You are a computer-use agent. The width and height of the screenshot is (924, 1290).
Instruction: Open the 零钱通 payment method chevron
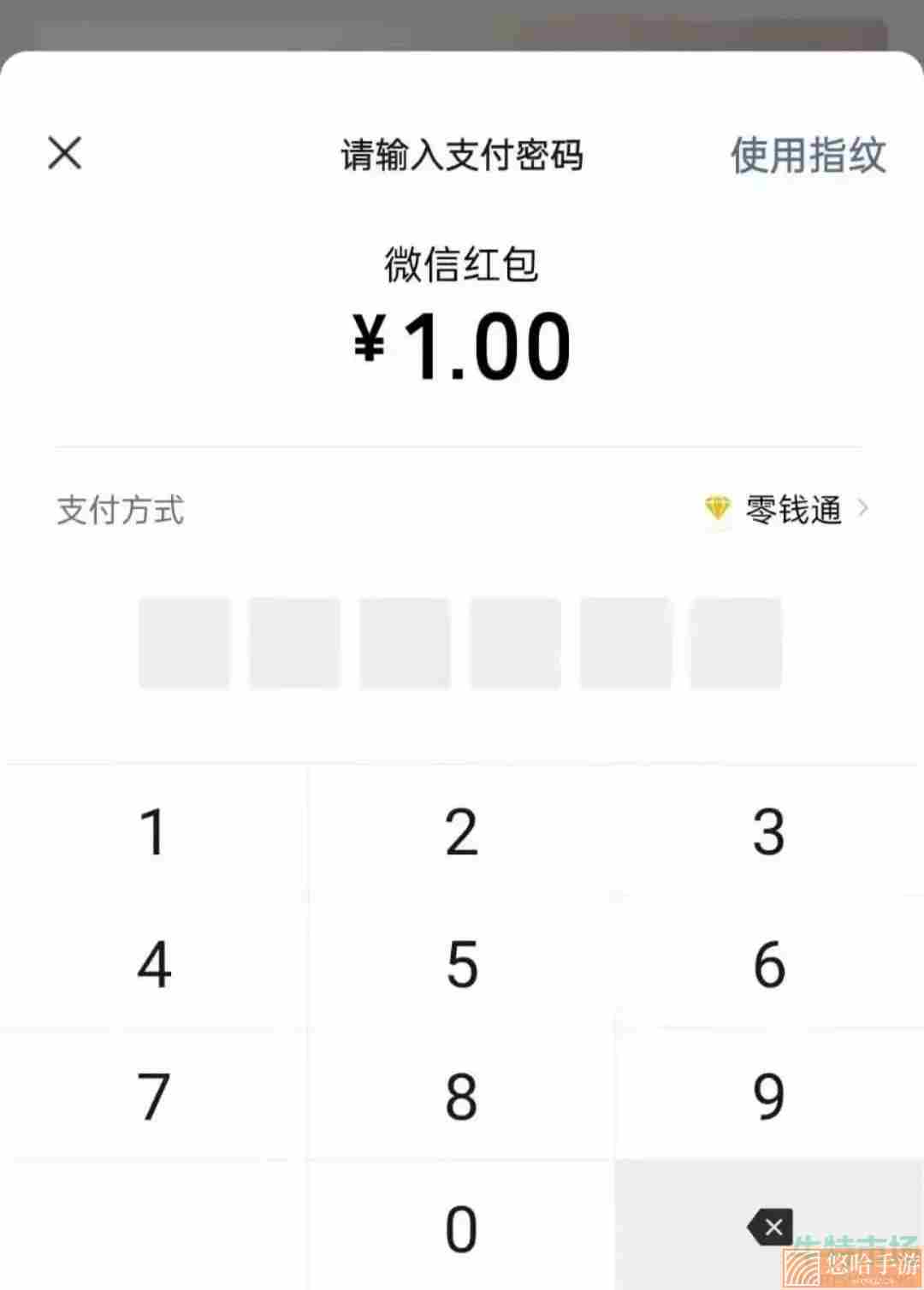(864, 506)
